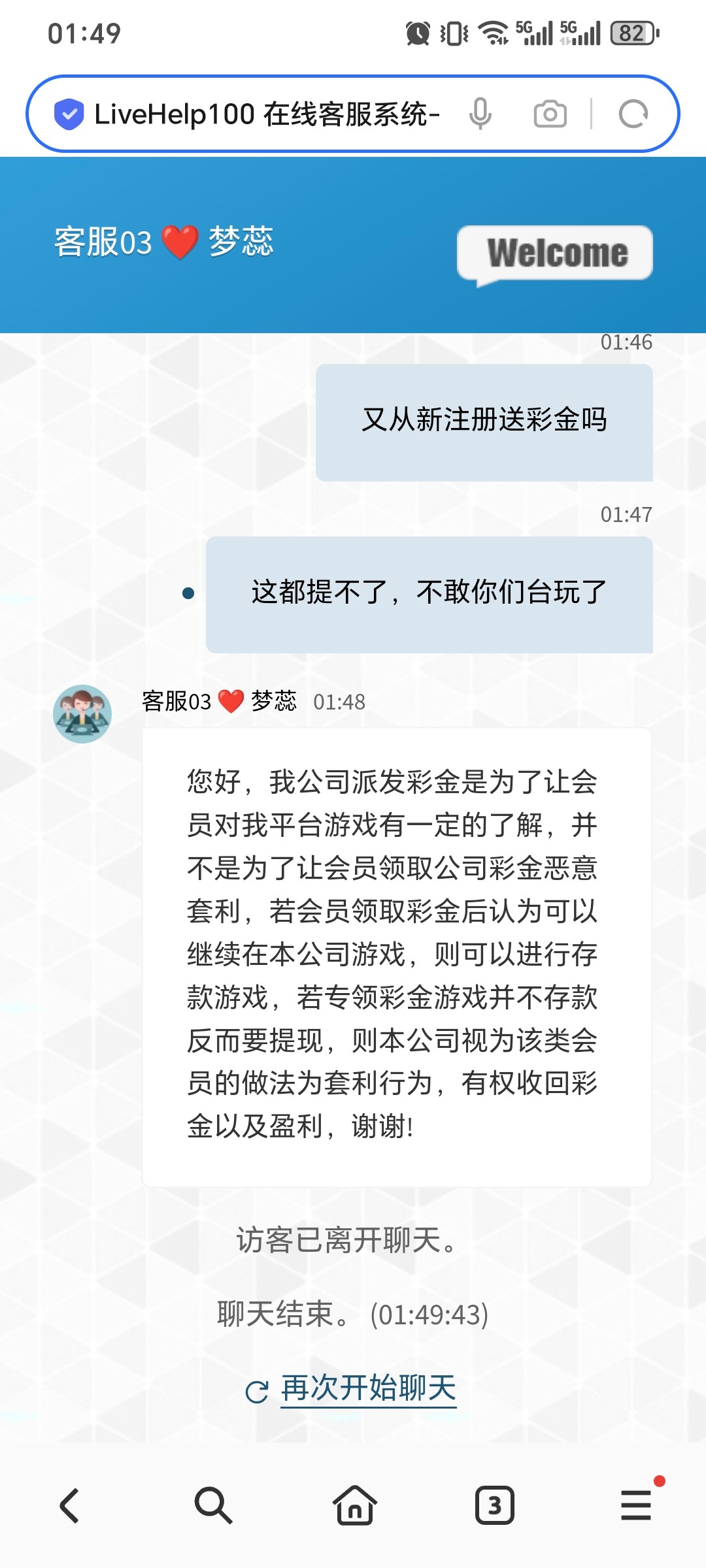
Task: Go to the browser home page
Action: [354, 1506]
